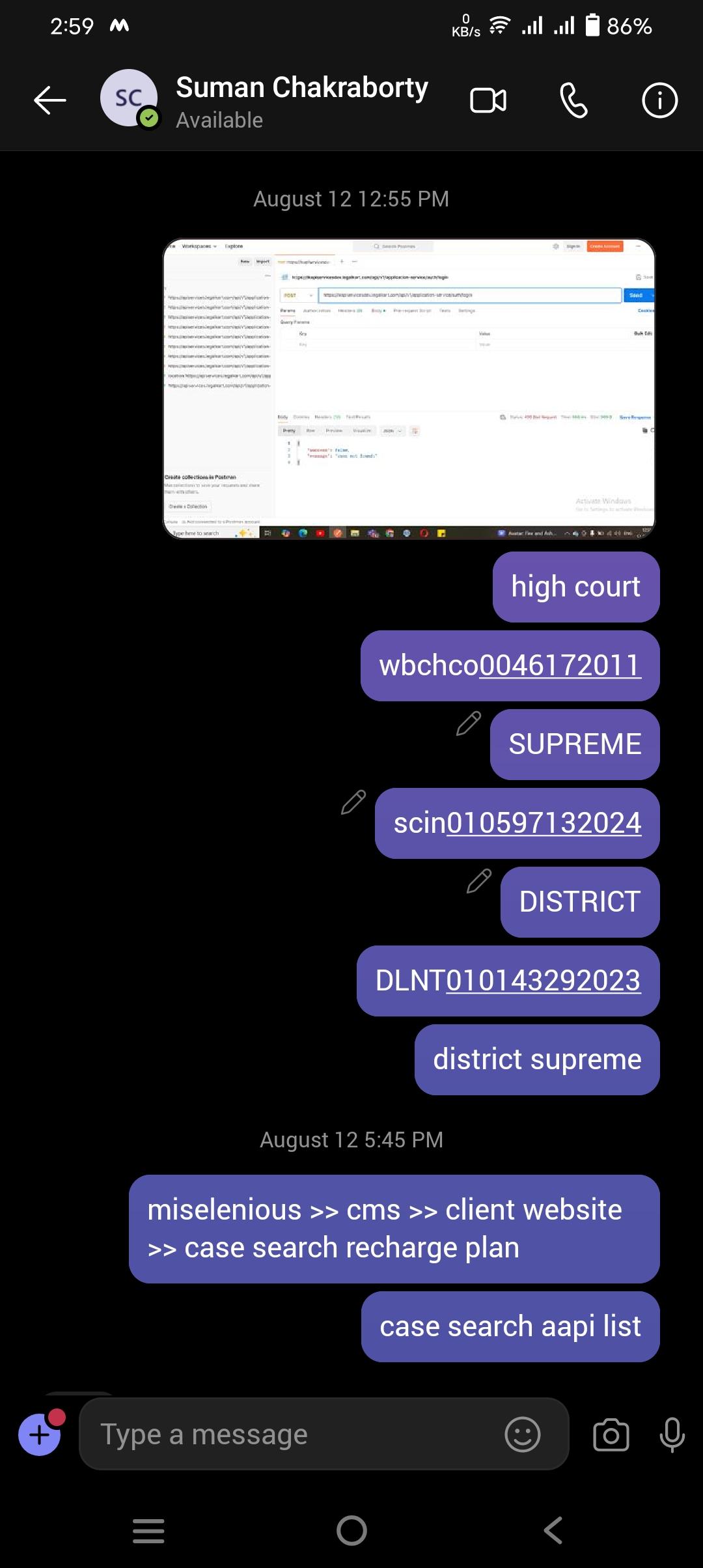Screen dimensions: 703x1568
Task: Go back from Suman Chakraborty chat
Action: click(x=50, y=100)
